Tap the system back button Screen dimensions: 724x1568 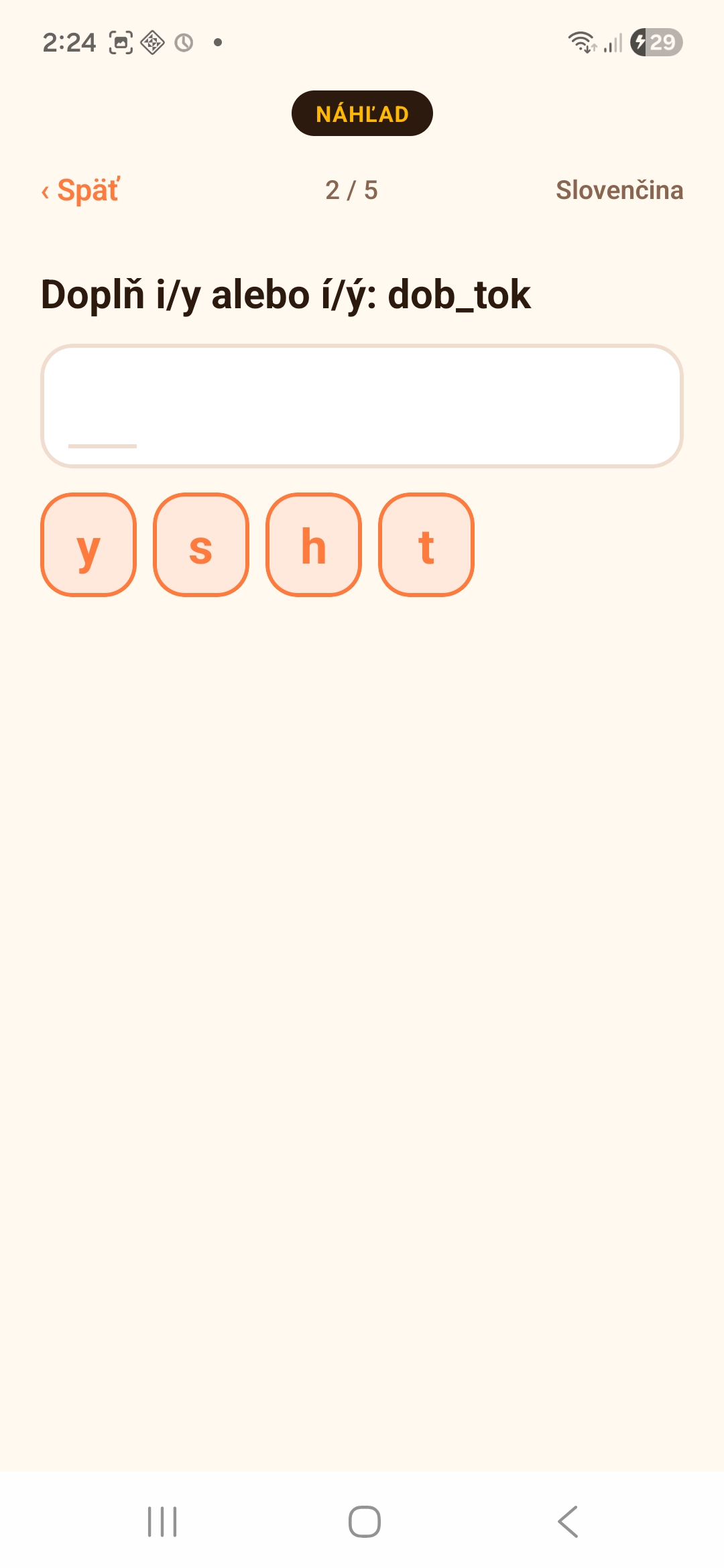click(x=567, y=1521)
